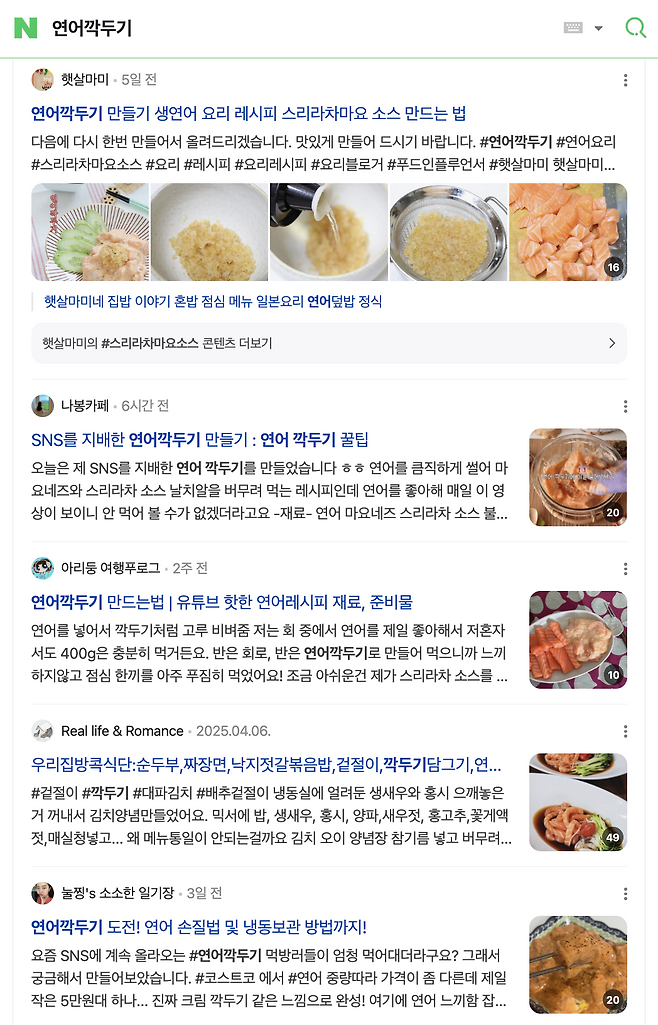
Task: Open overflow menu on 나봉카페 post
Action: pos(625,406)
